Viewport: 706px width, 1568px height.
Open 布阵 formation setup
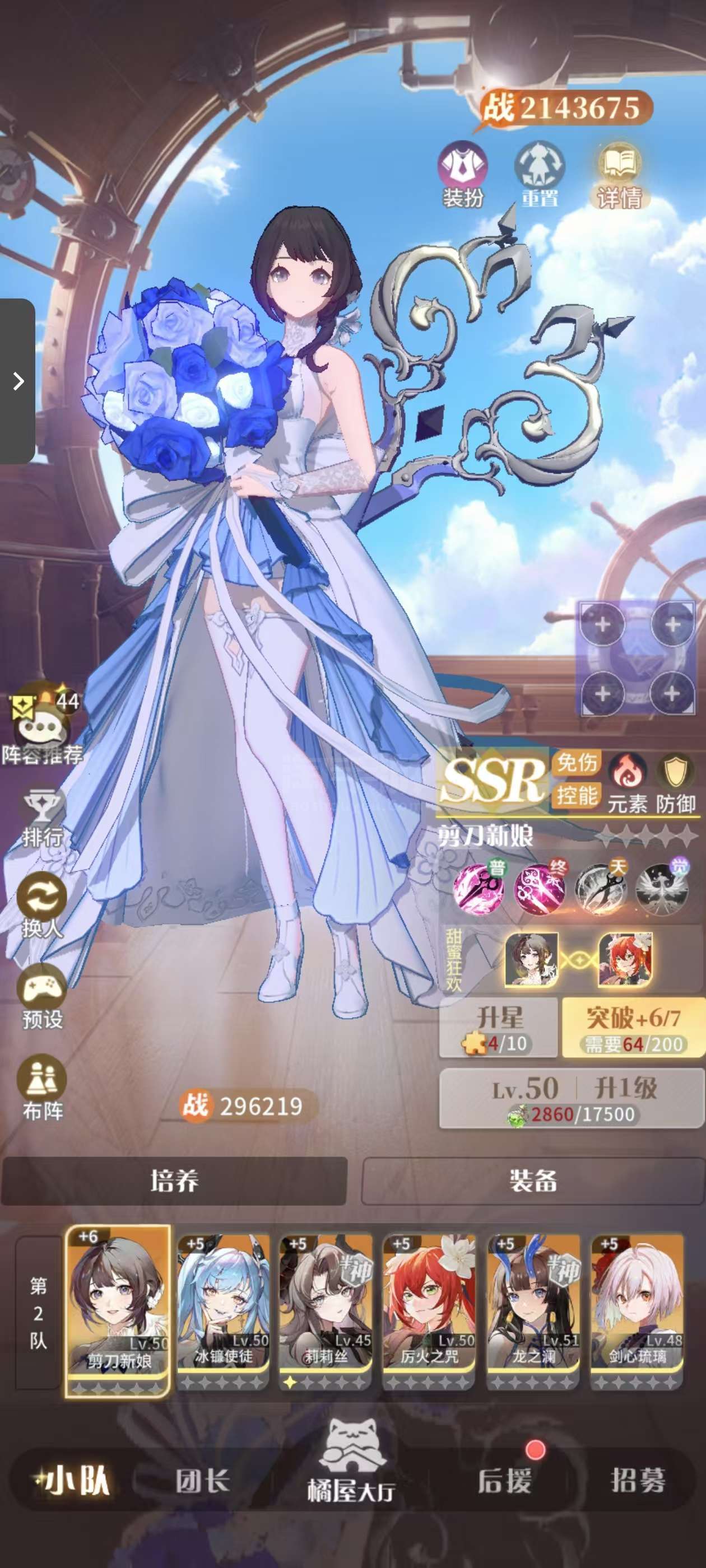[43, 1089]
